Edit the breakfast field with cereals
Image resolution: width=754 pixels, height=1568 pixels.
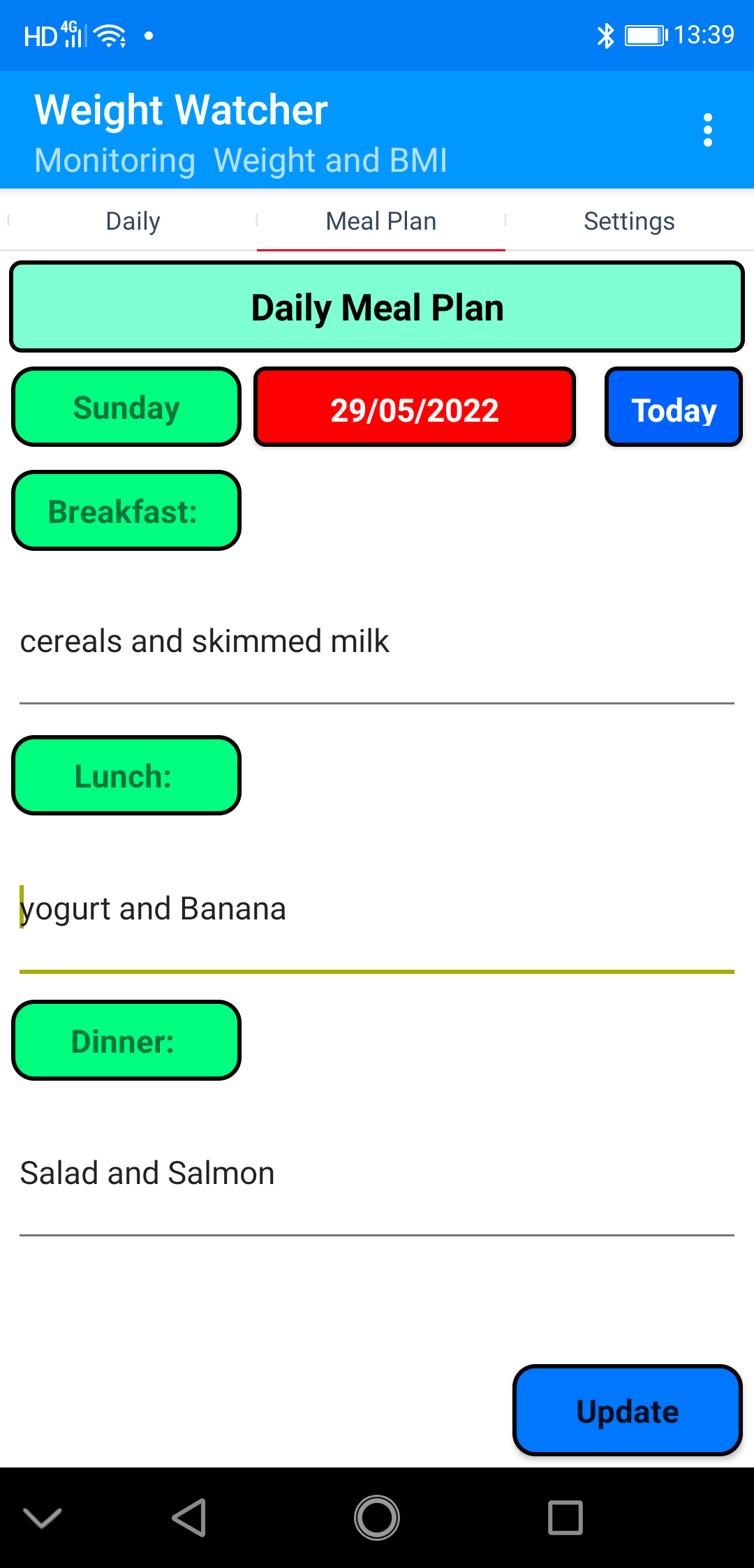coord(377,642)
